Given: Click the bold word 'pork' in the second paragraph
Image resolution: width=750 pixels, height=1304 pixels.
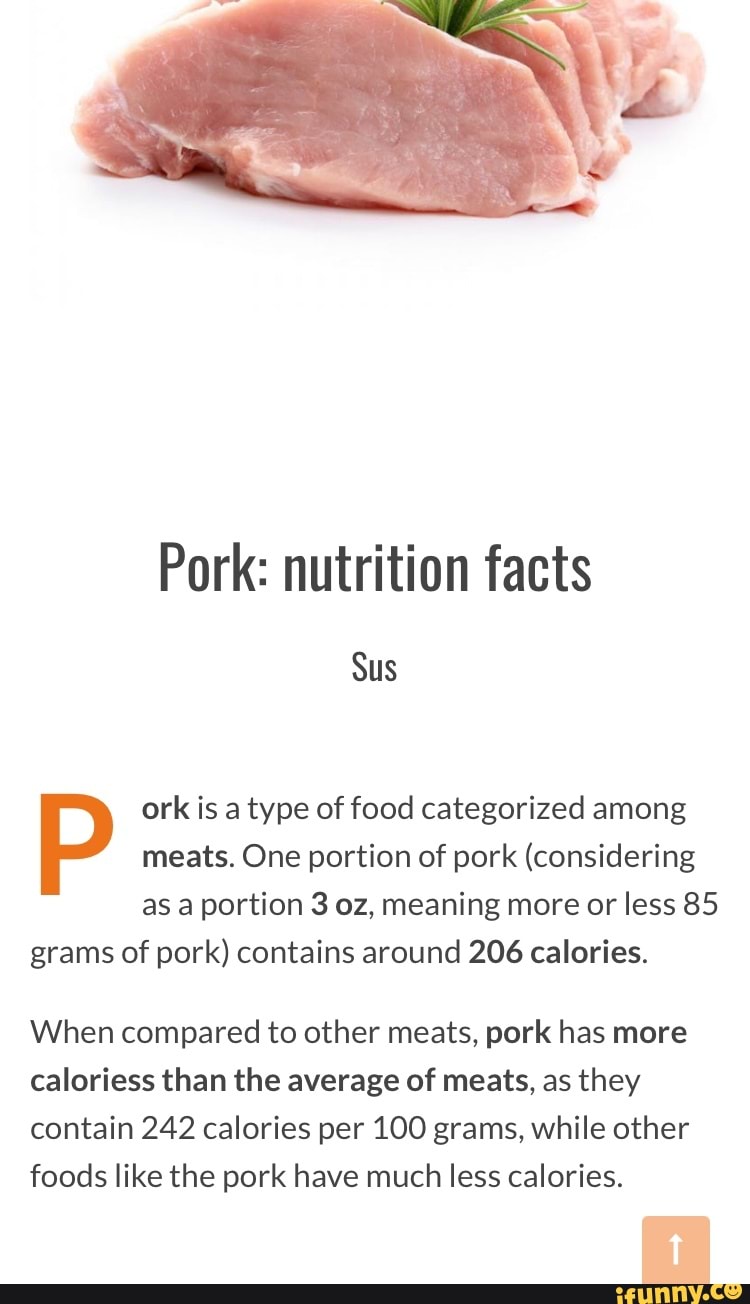Looking at the screenshot, I should click(518, 1031).
